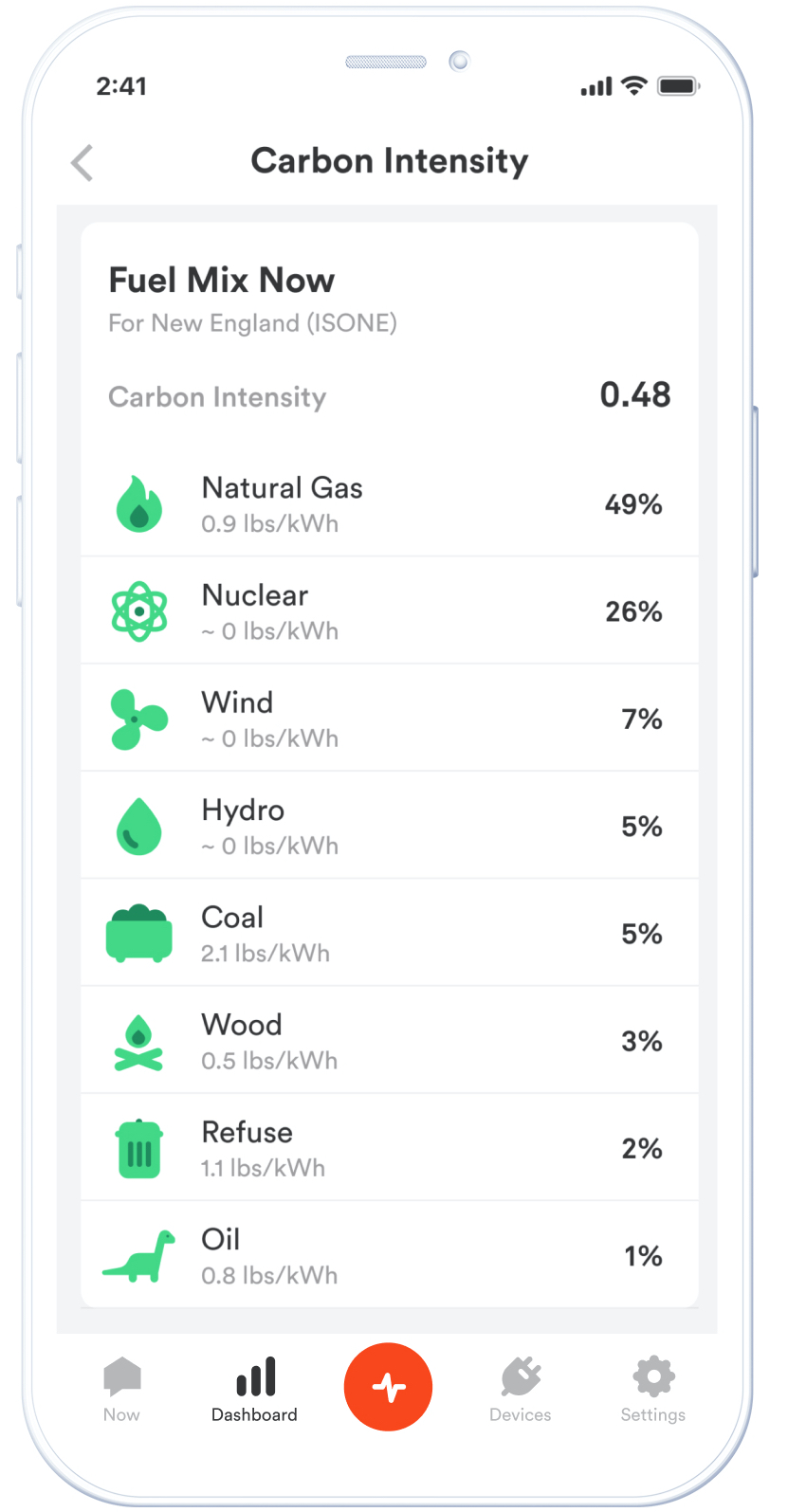This screenshot has height=1512, width=788.
Task: Click the Nuclear 26% row
Action: point(389,610)
